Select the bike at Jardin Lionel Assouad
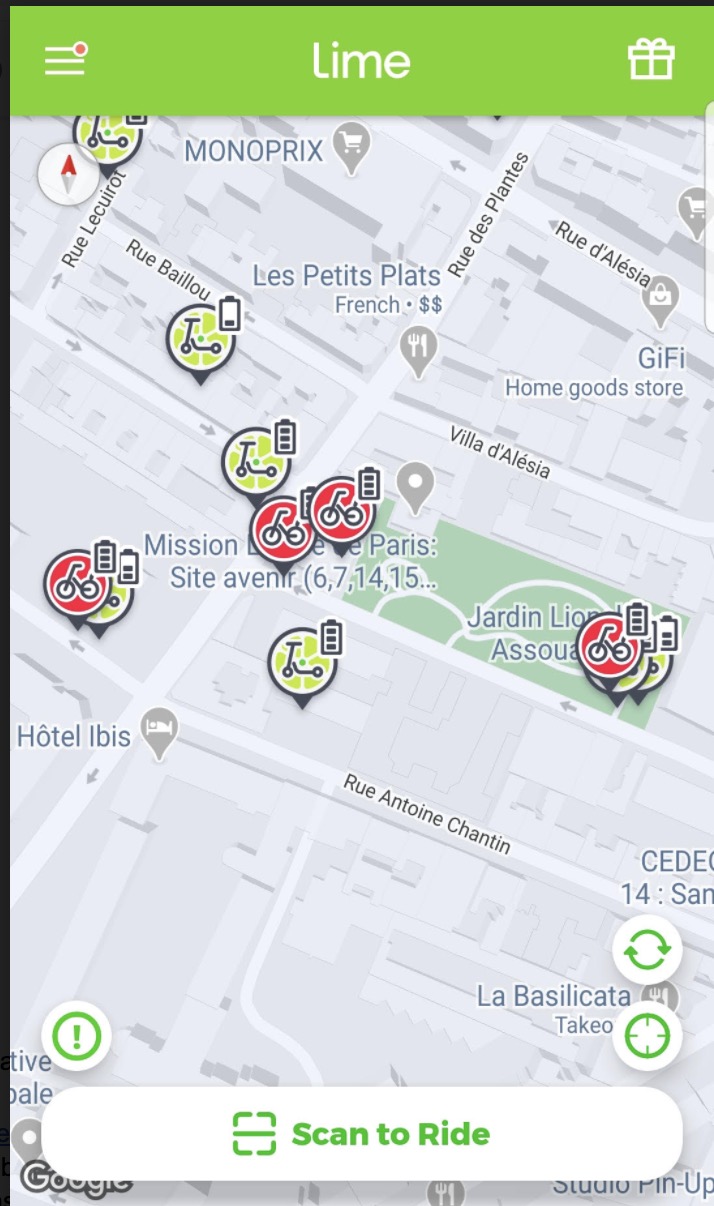 [609, 647]
